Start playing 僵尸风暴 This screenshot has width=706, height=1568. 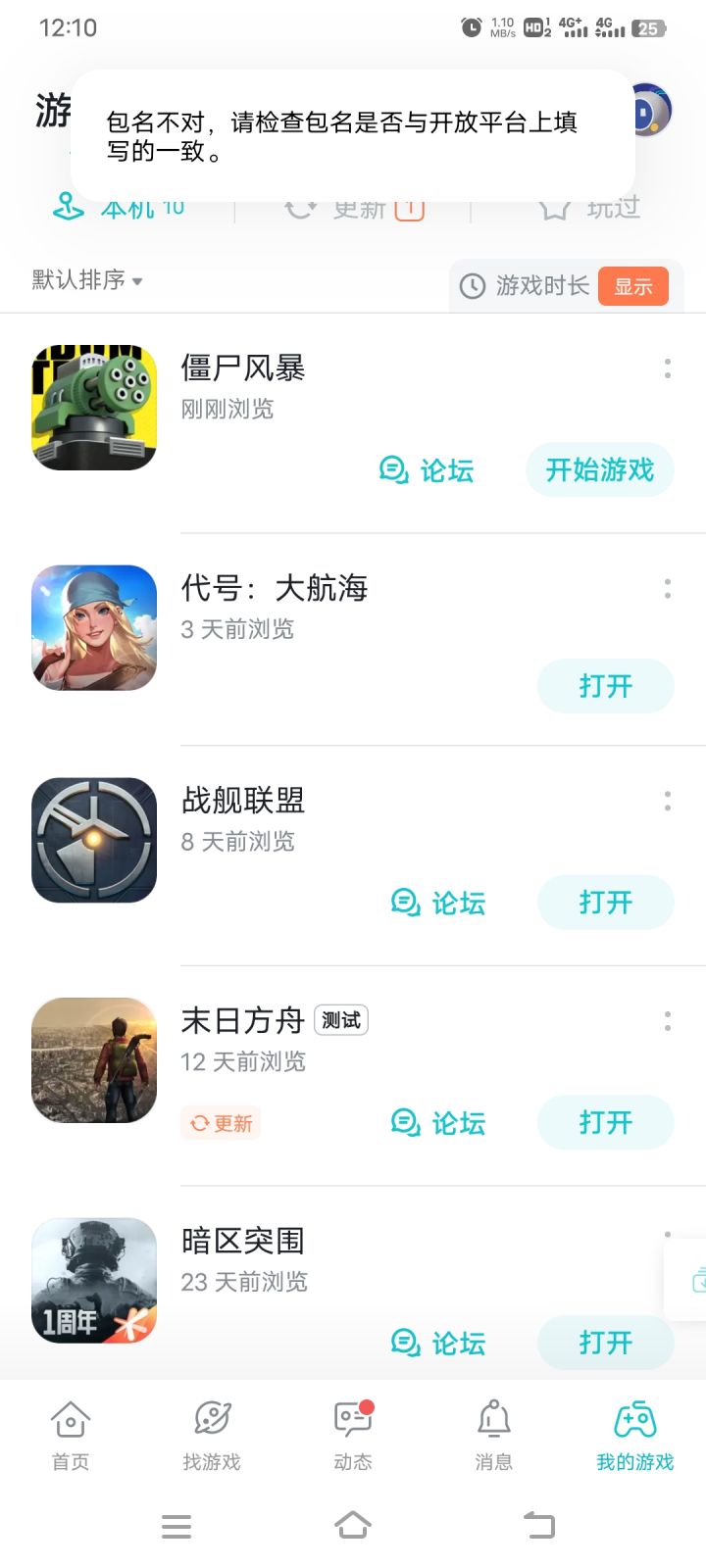pyautogui.click(x=599, y=470)
